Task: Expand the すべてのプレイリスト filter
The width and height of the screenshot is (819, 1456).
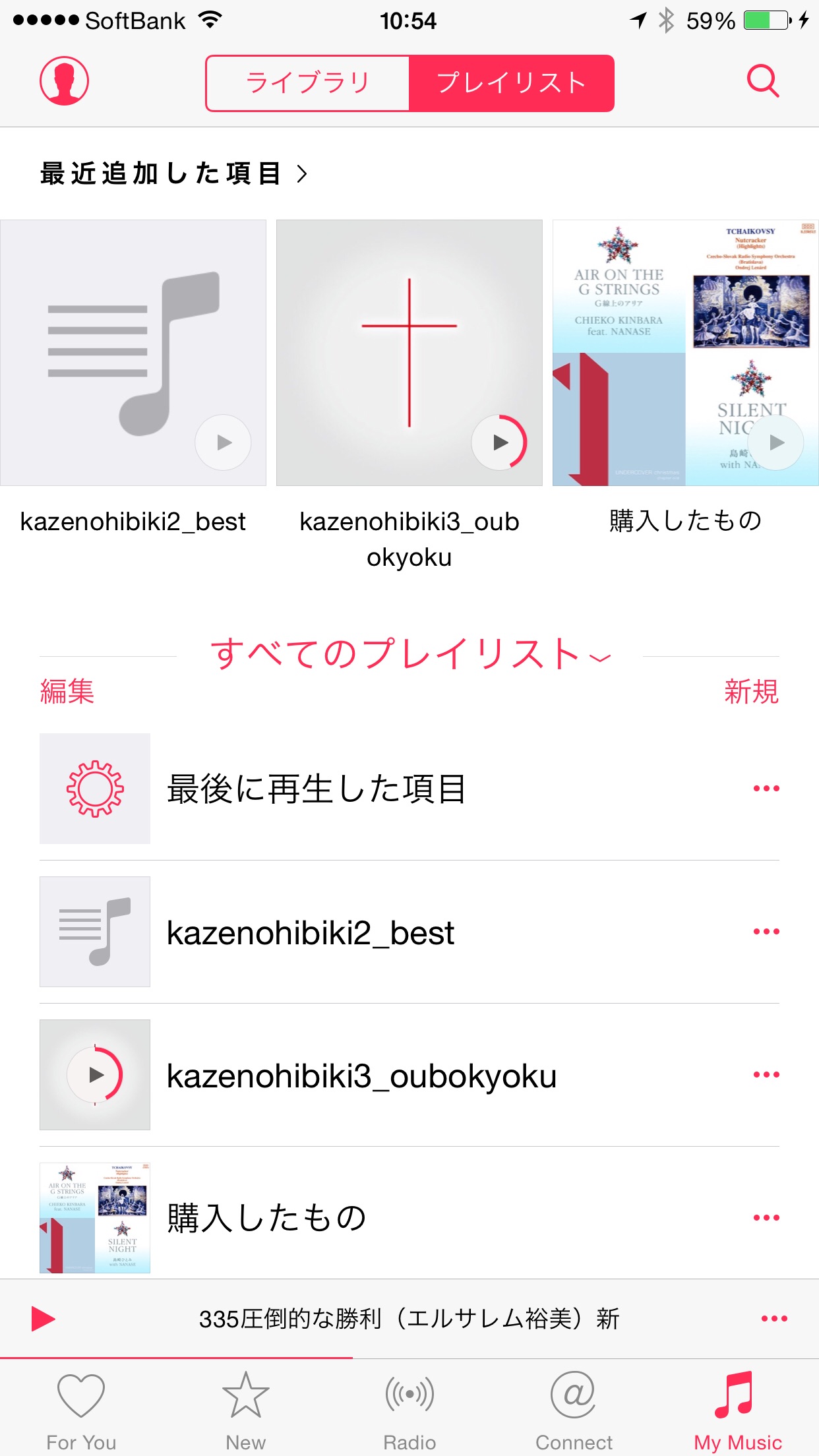Action: click(409, 655)
